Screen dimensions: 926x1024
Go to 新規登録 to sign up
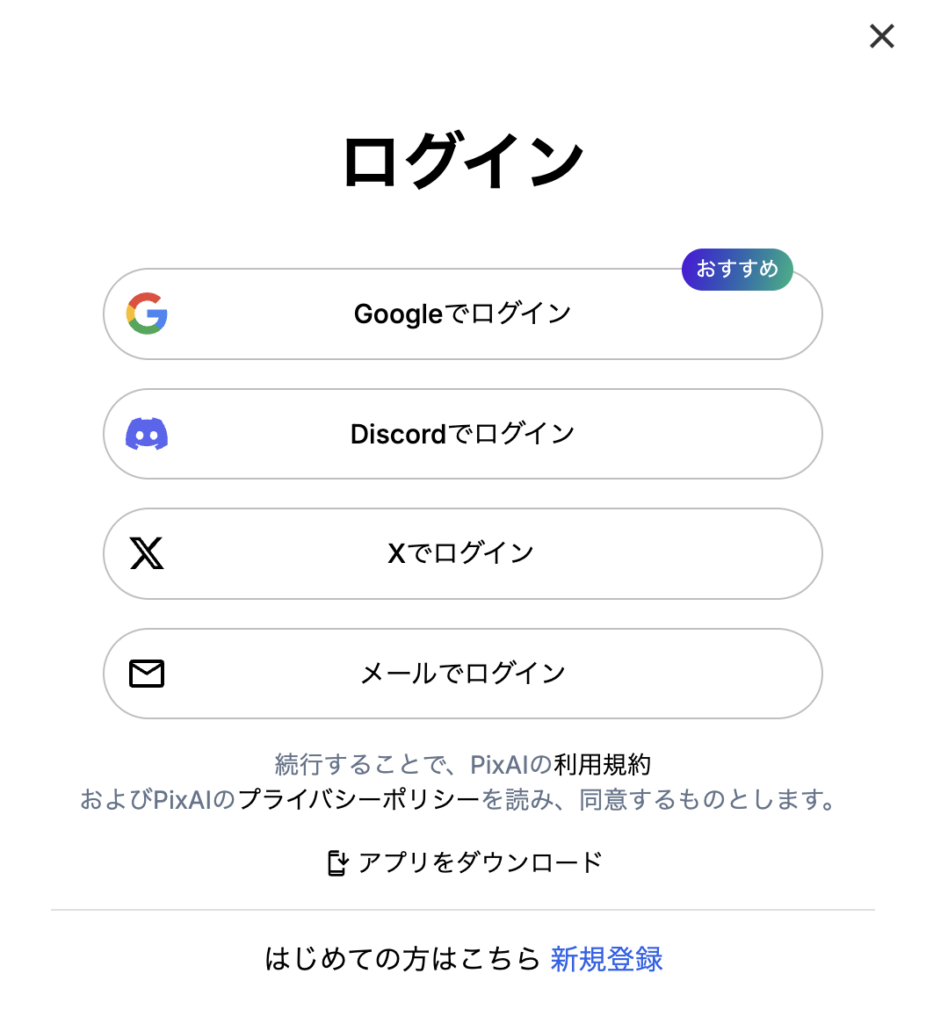click(x=606, y=959)
